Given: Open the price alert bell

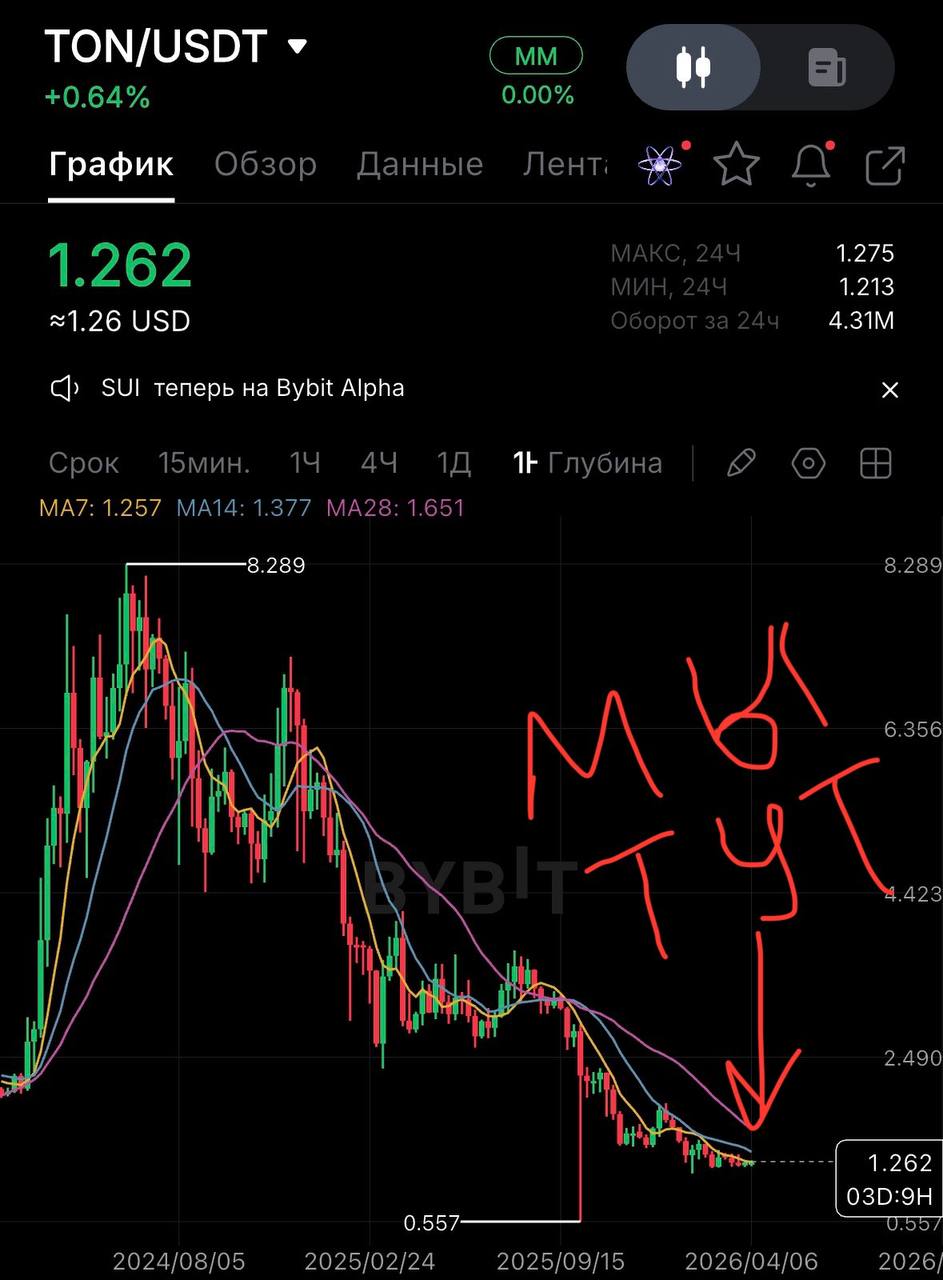Looking at the screenshot, I should 811,164.
